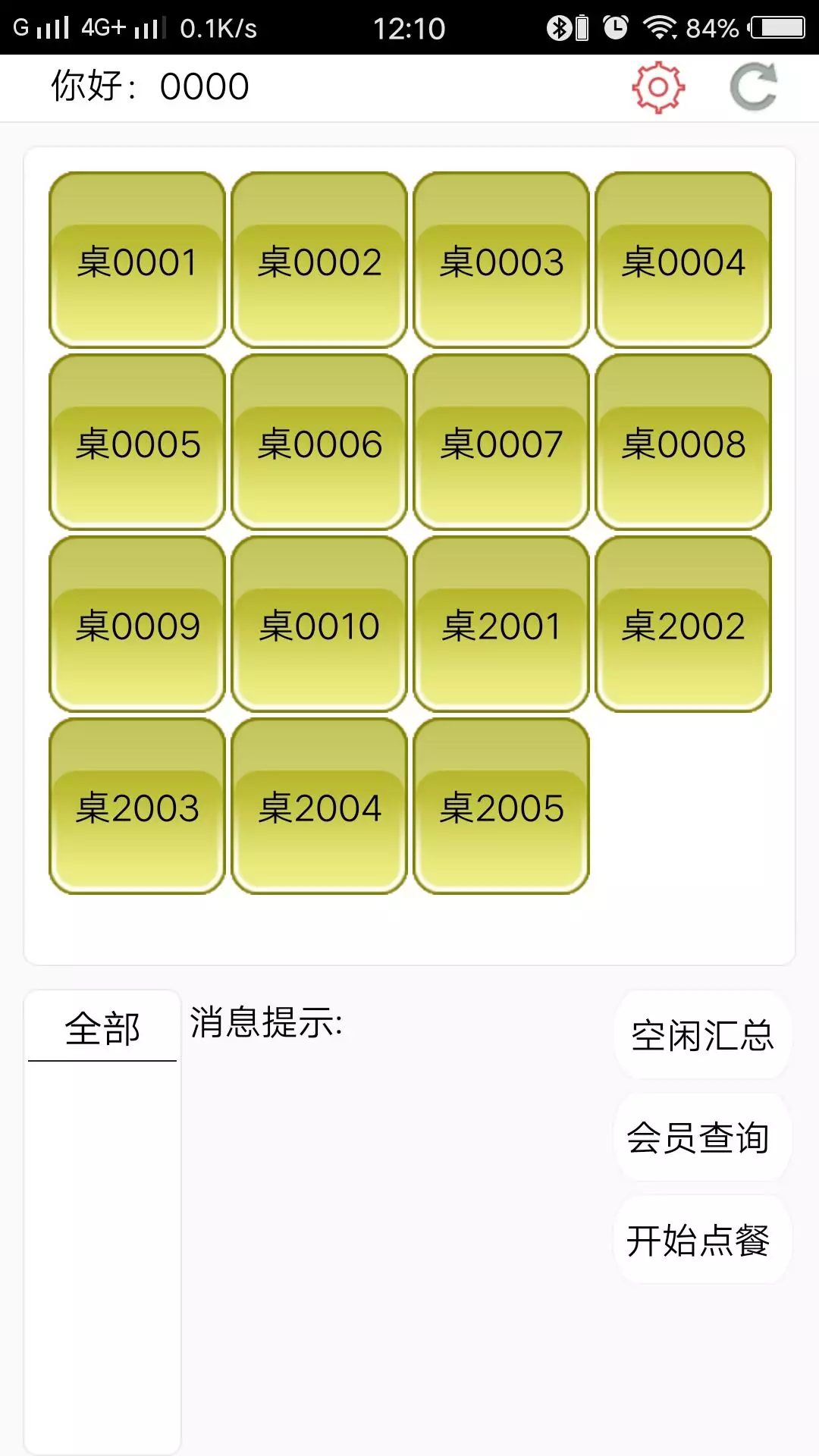
Task: Select table 桌0005
Action: coord(137,442)
